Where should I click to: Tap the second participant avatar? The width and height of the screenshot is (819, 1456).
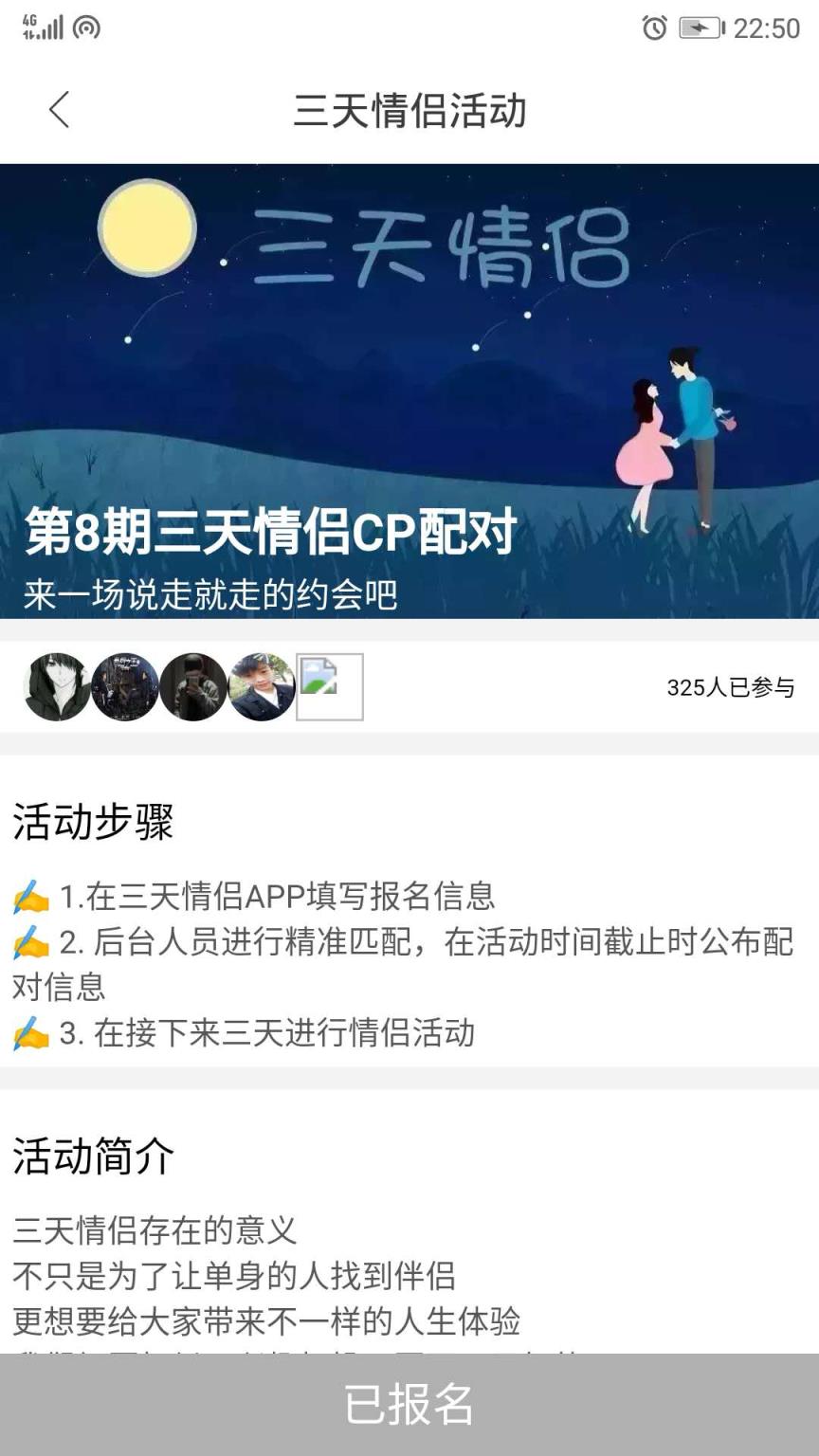[125, 687]
